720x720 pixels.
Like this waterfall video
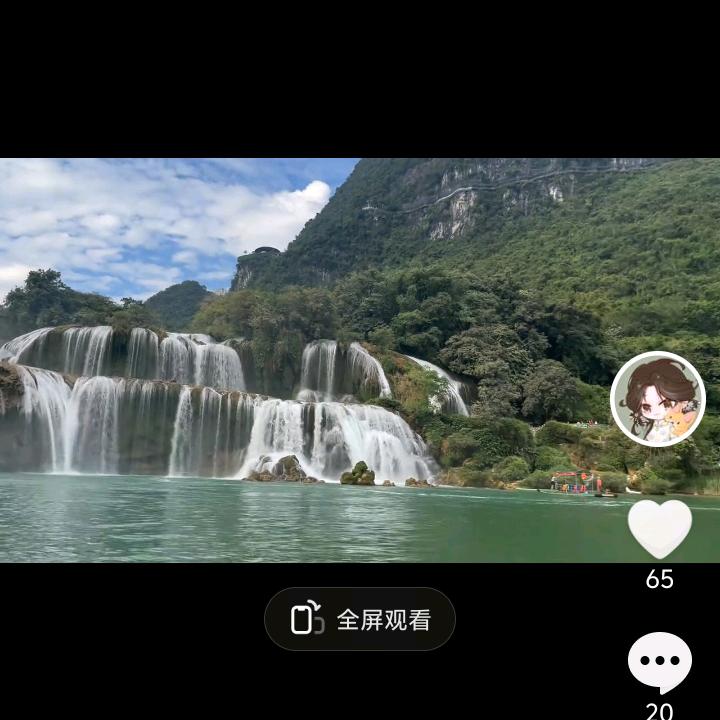coord(659,529)
